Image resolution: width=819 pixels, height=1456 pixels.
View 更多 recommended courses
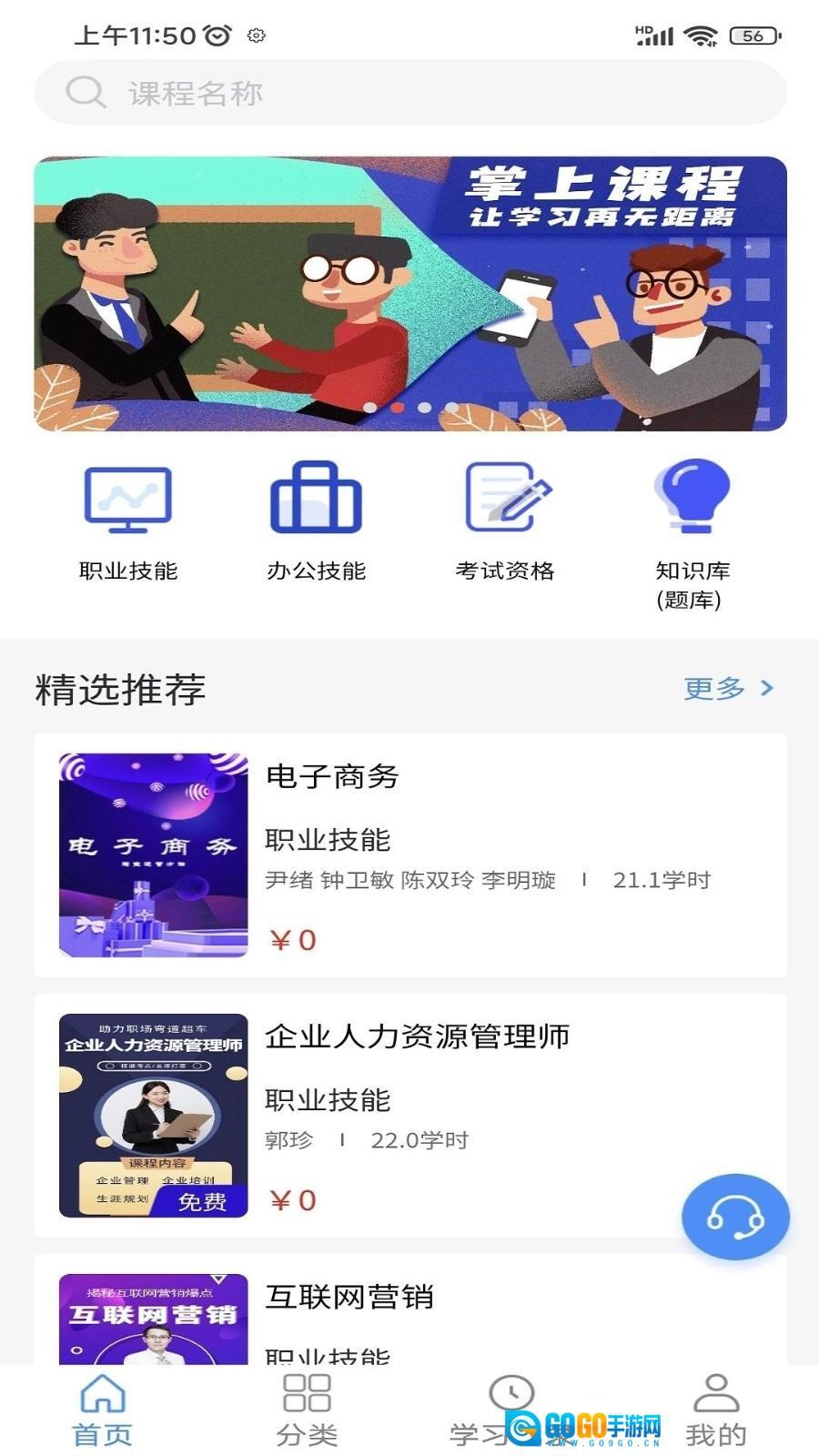(x=728, y=689)
